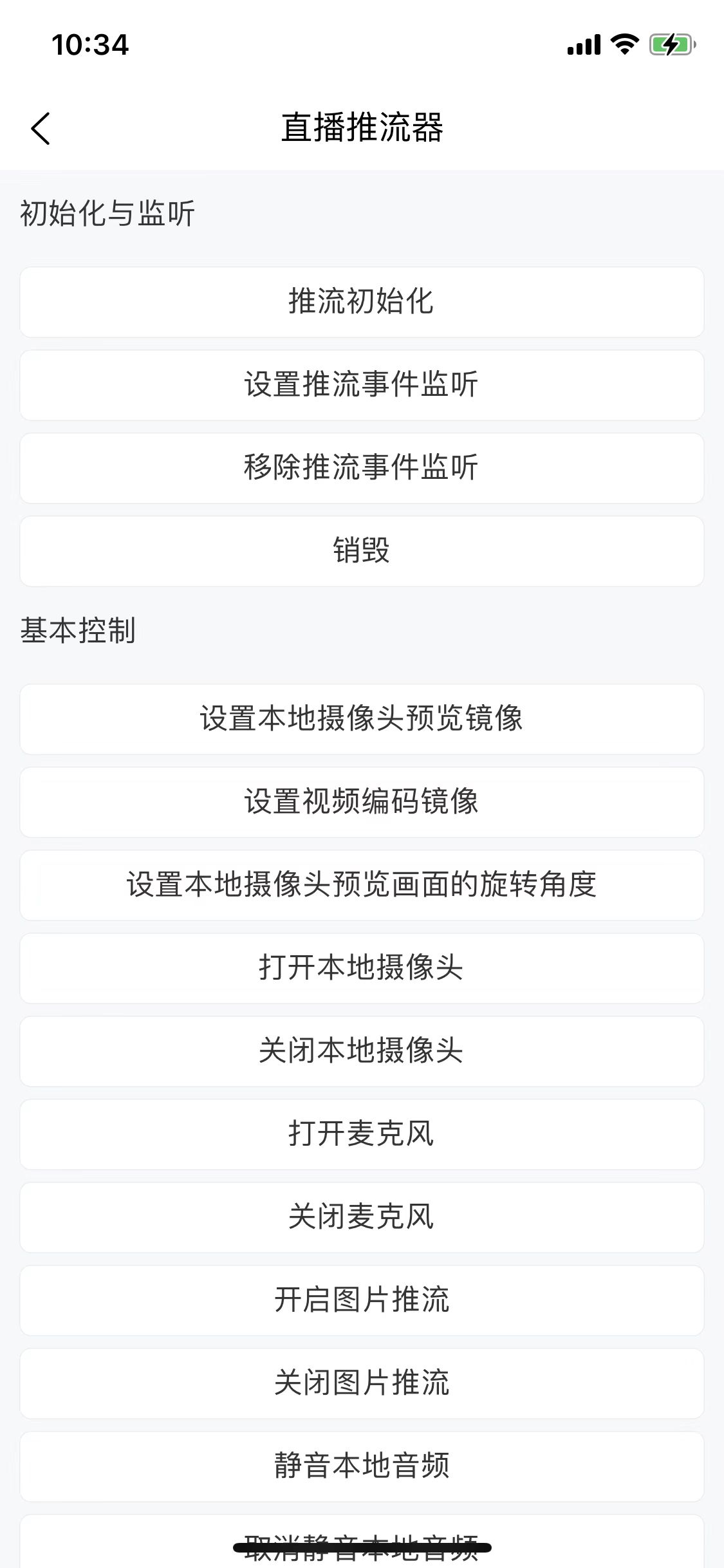Tap the 推流初始化 button
Viewport: 724px width, 1568px height.
pos(362,302)
